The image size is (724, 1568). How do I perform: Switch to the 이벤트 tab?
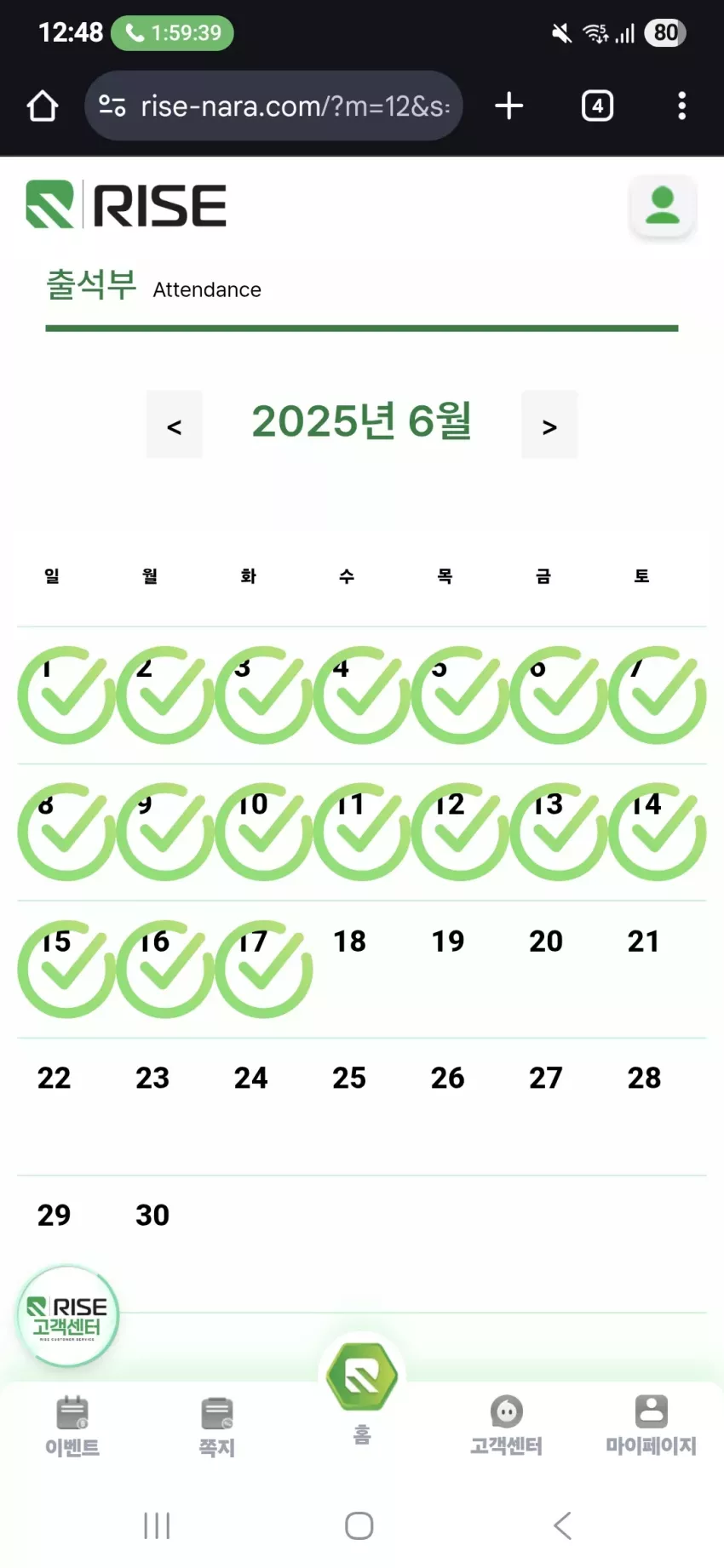72,1427
